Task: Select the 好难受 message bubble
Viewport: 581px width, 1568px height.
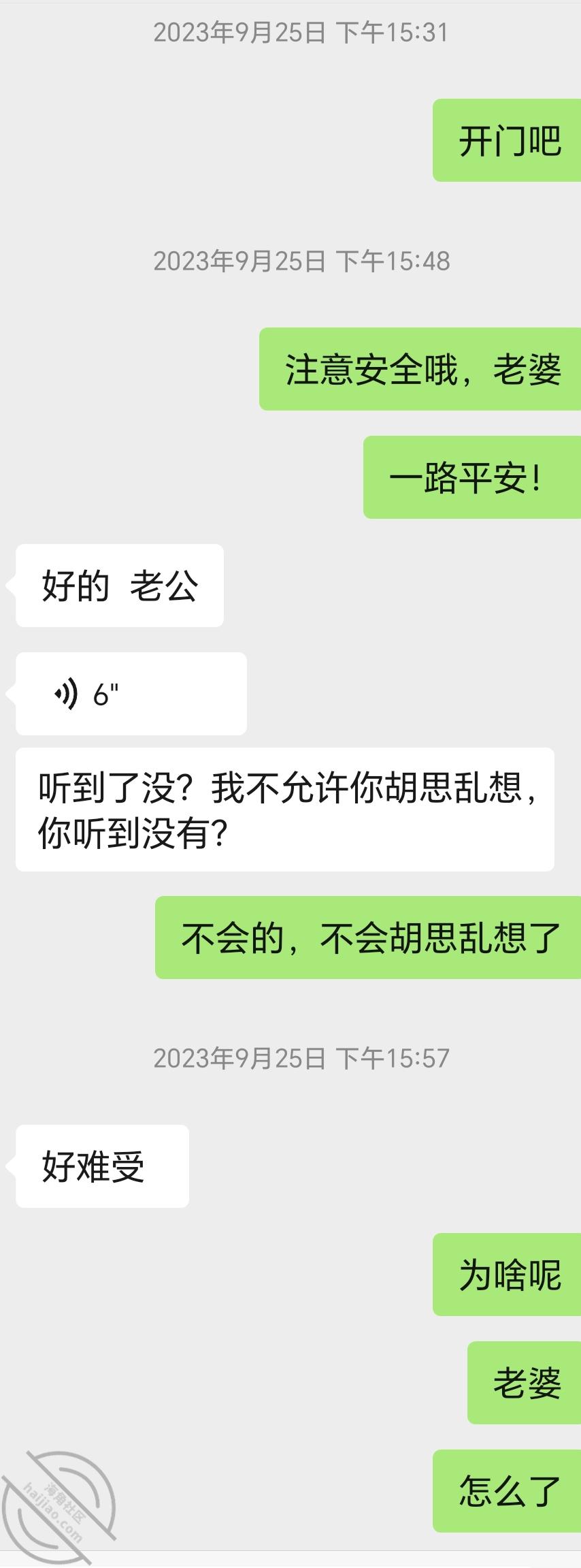Action: click(x=102, y=1164)
